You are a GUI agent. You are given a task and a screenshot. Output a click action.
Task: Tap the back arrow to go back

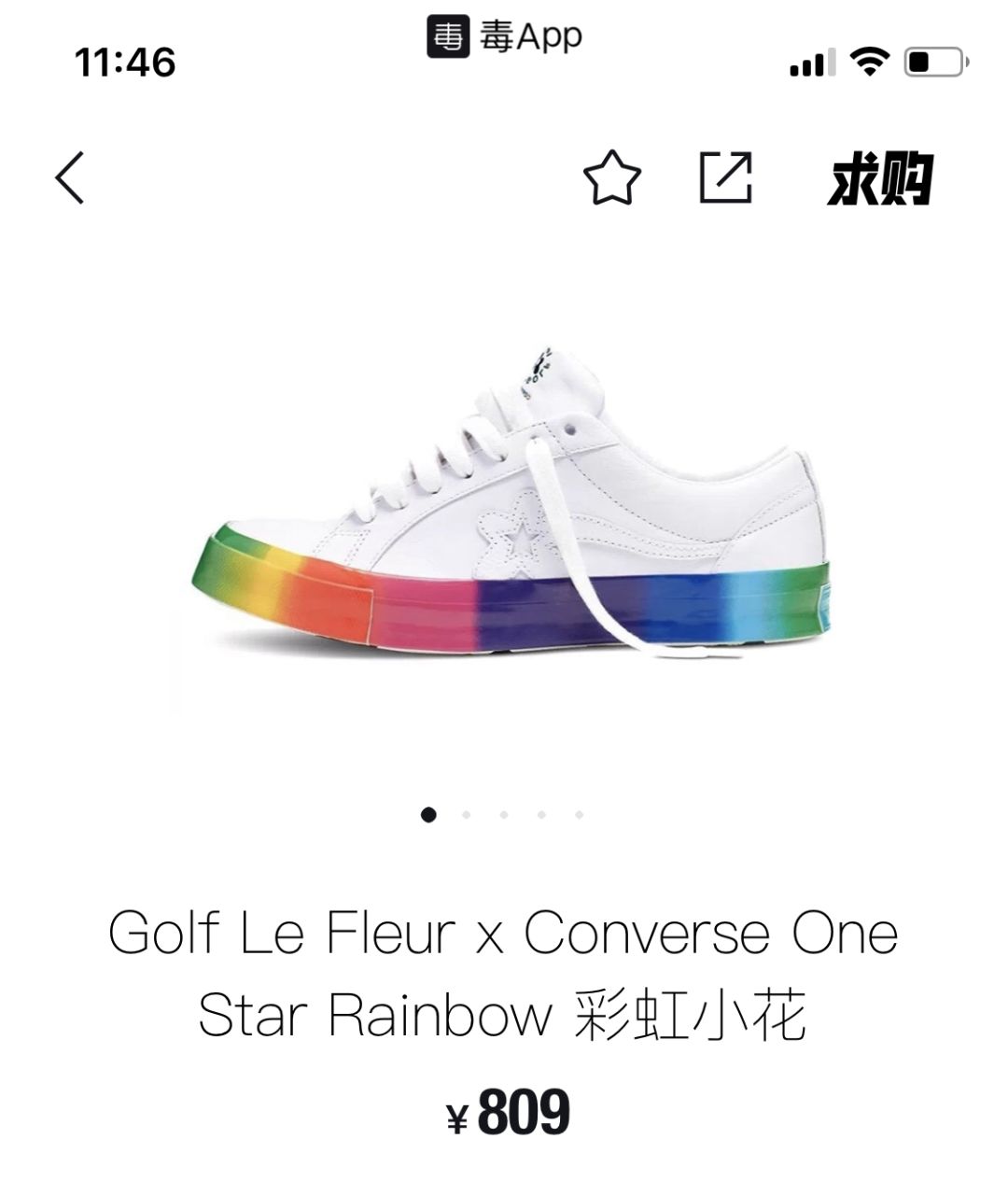pyautogui.click(x=70, y=177)
